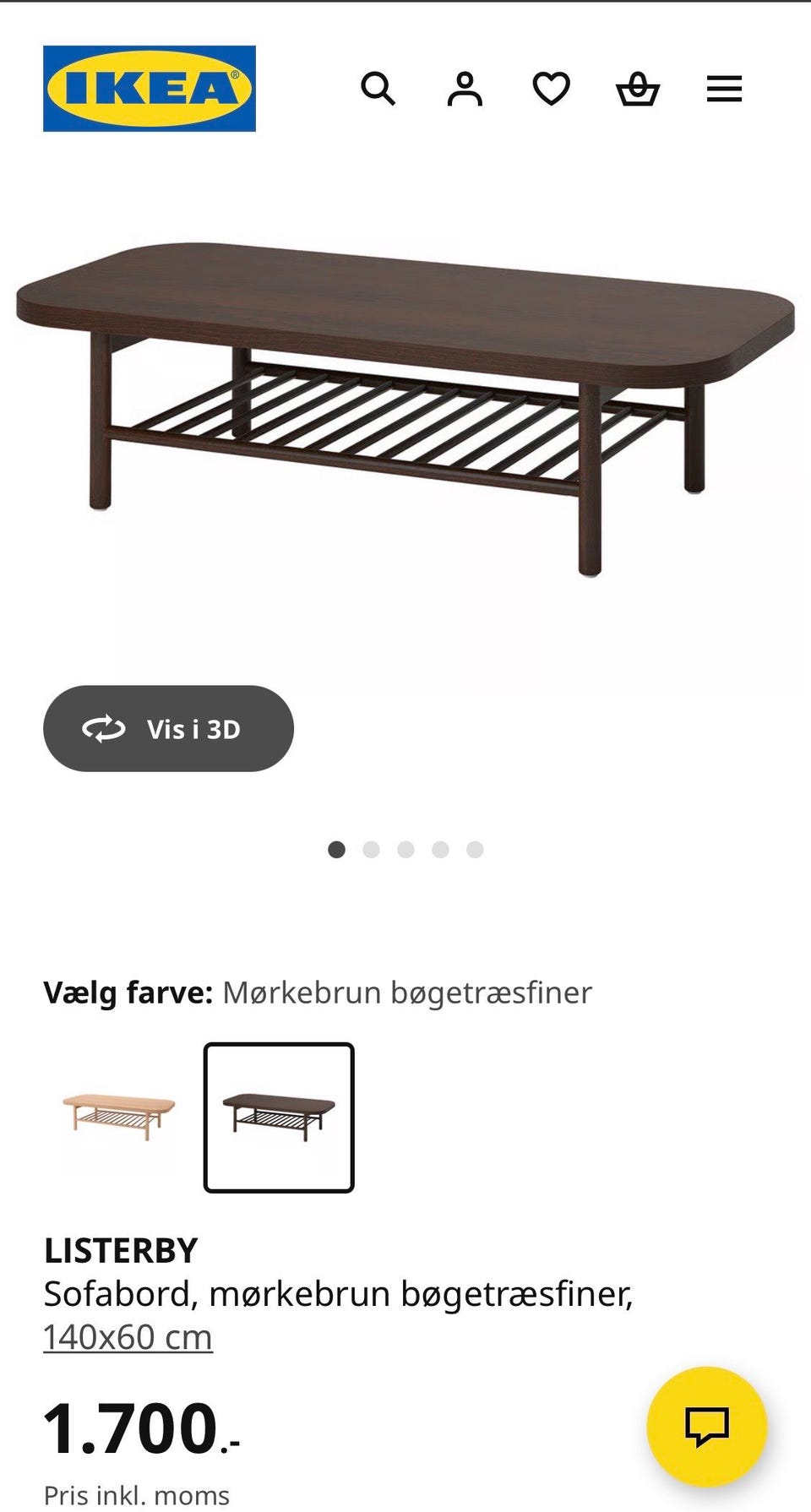Click the wishlist heart icon
811x1512 pixels.
point(552,88)
